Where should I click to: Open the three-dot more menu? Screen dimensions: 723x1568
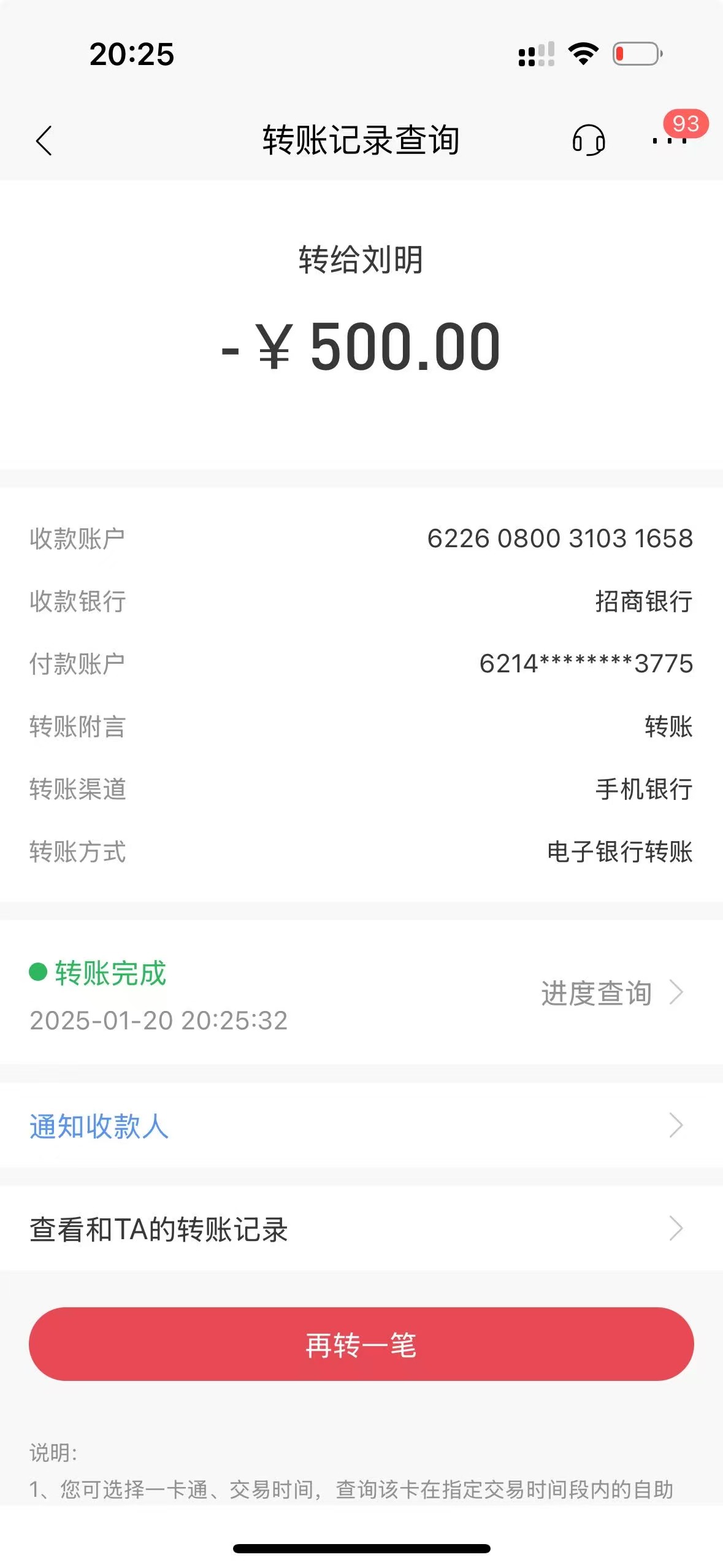pos(670,140)
